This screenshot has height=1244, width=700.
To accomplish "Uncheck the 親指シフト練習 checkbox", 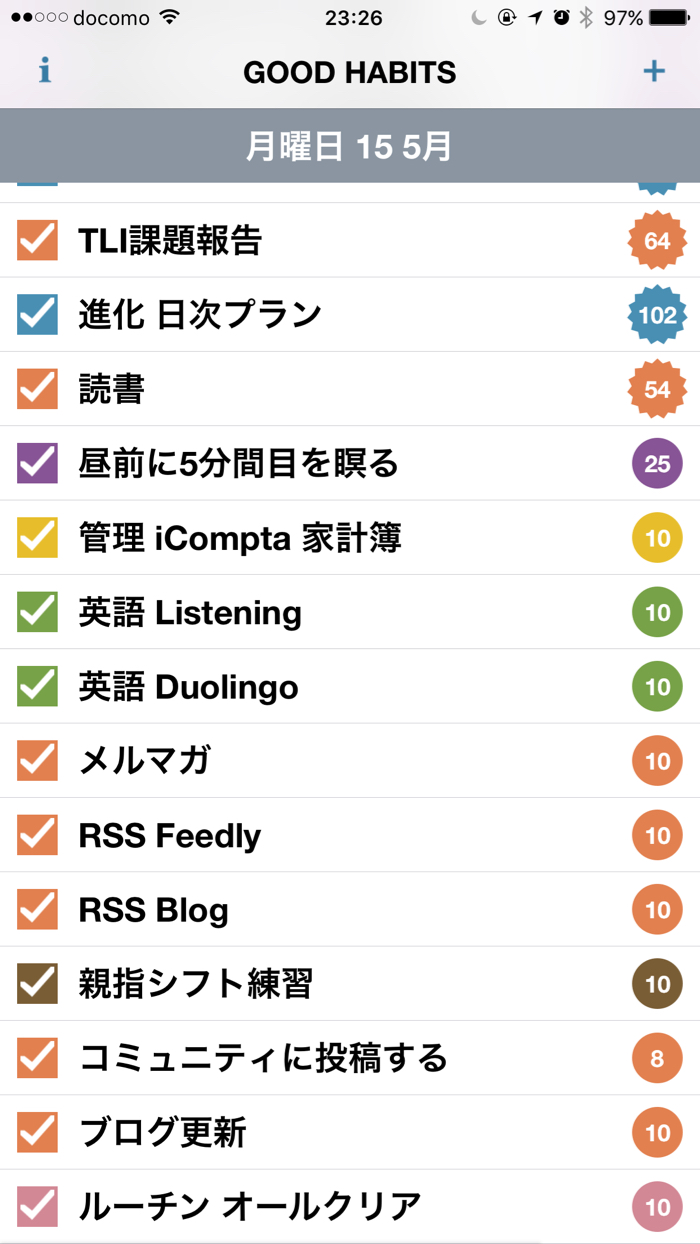I will [38, 984].
